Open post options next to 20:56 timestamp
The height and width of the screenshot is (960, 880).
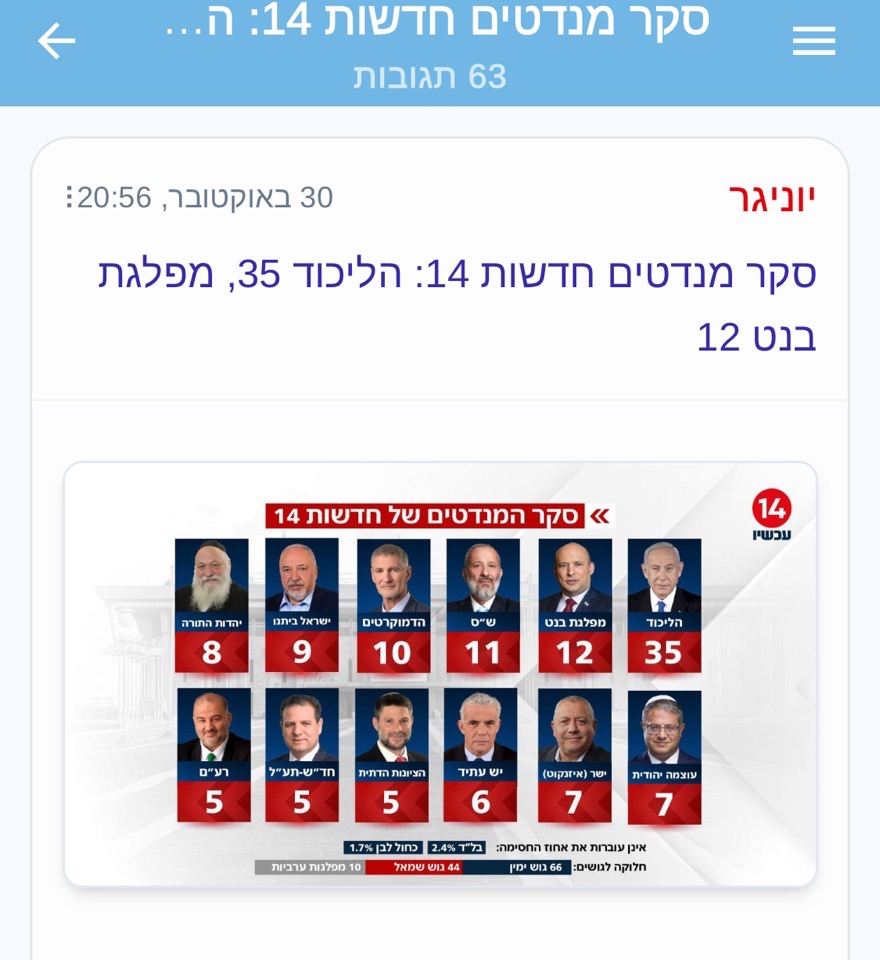(69, 198)
